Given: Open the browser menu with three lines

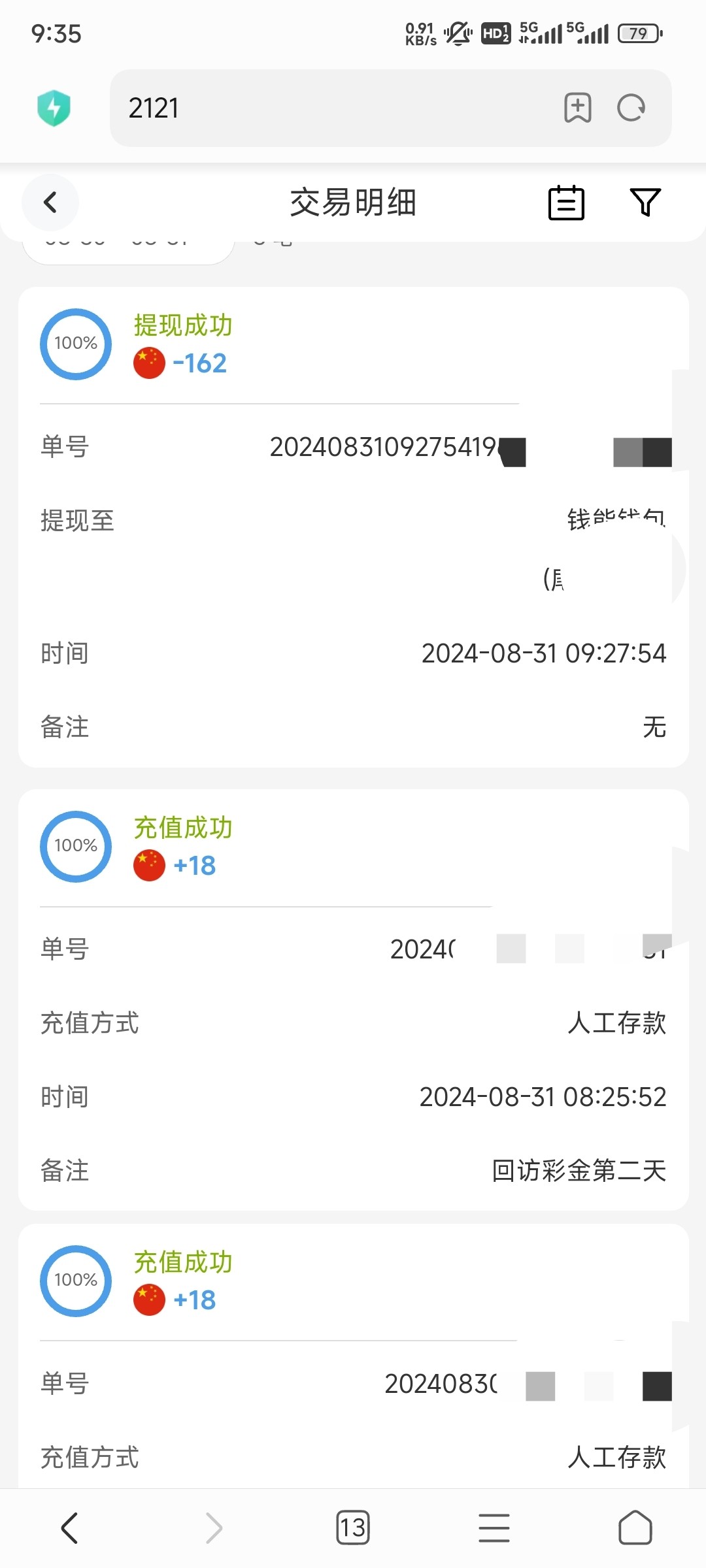Looking at the screenshot, I should pyautogui.click(x=494, y=1528).
